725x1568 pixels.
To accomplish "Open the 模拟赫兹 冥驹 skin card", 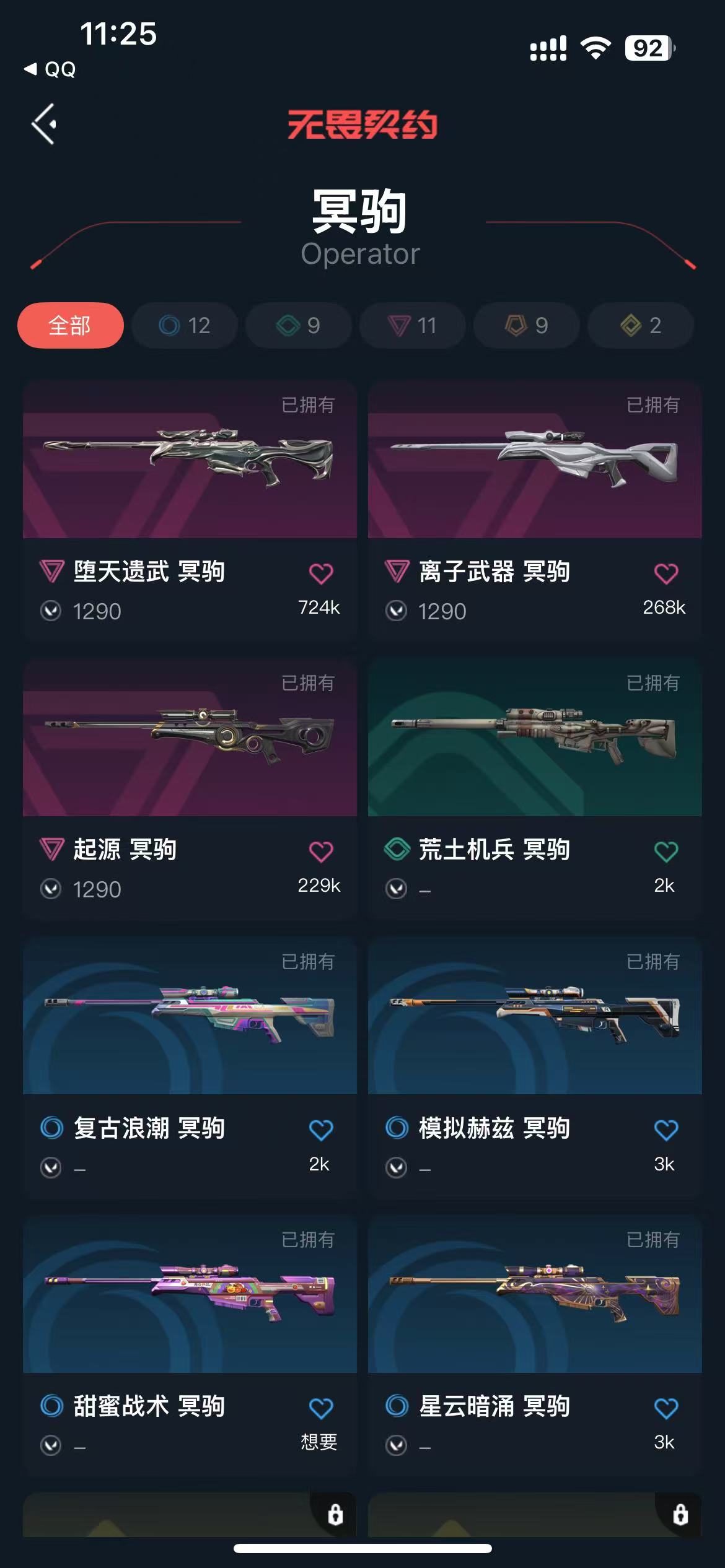I will [x=534, y=1017].
